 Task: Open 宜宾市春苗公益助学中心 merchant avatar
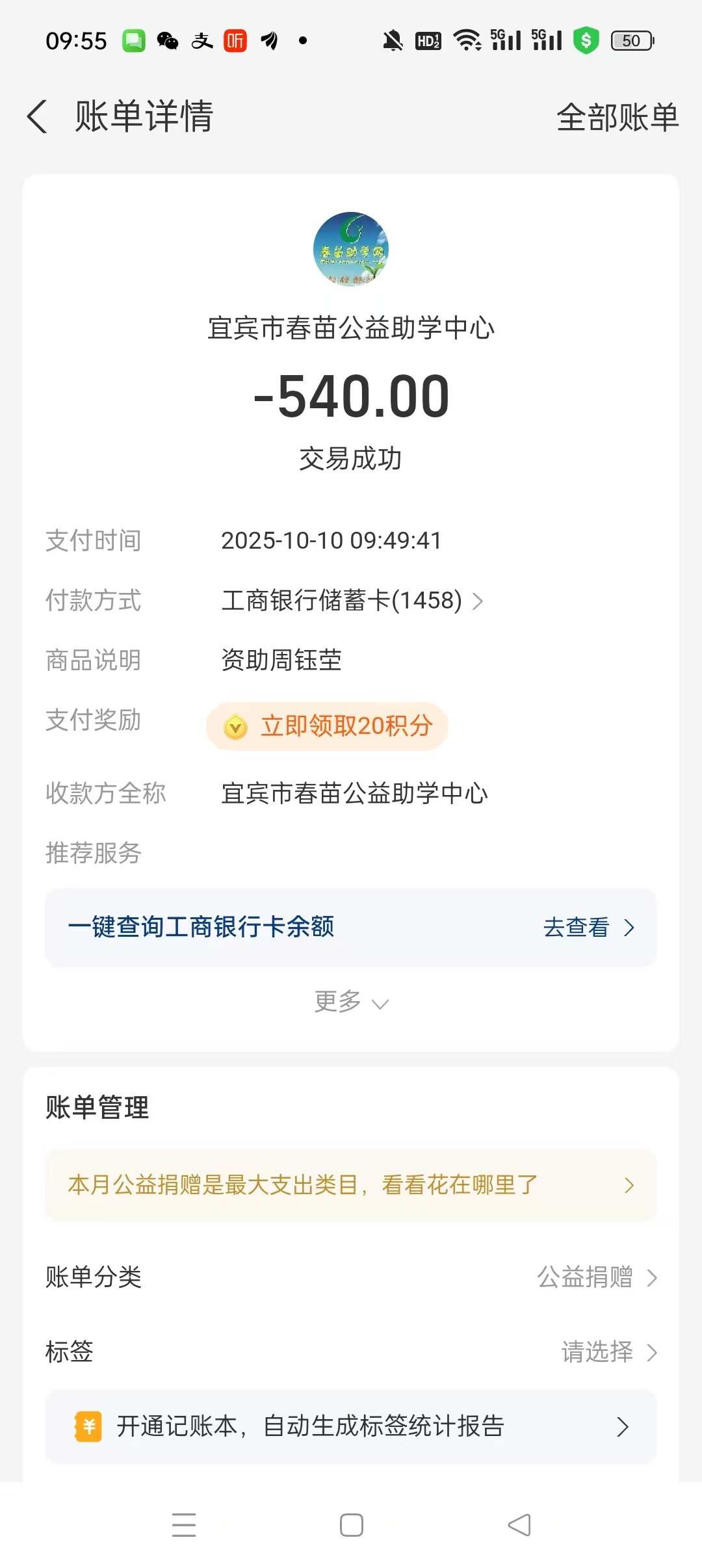[x=351, y=250]
